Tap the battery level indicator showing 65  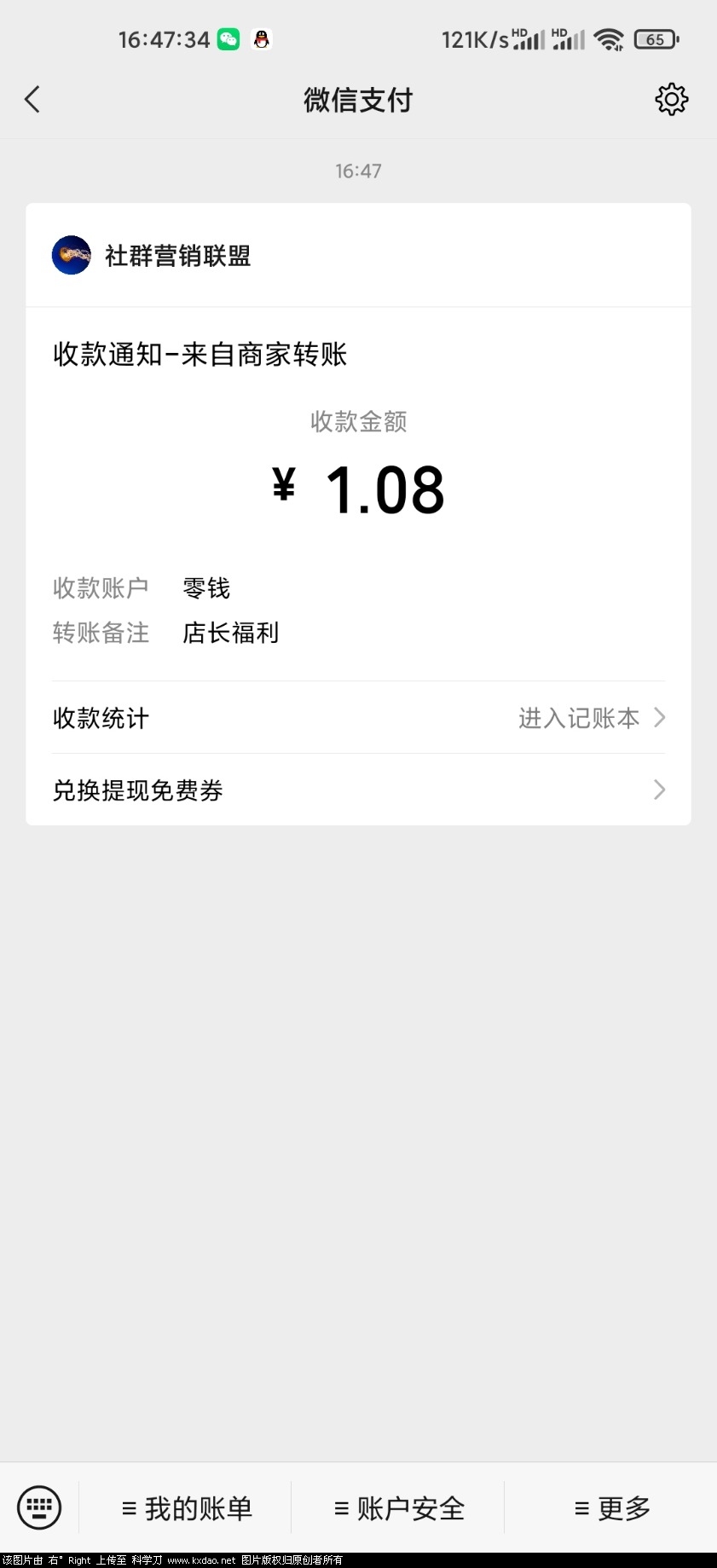(655, 38)
